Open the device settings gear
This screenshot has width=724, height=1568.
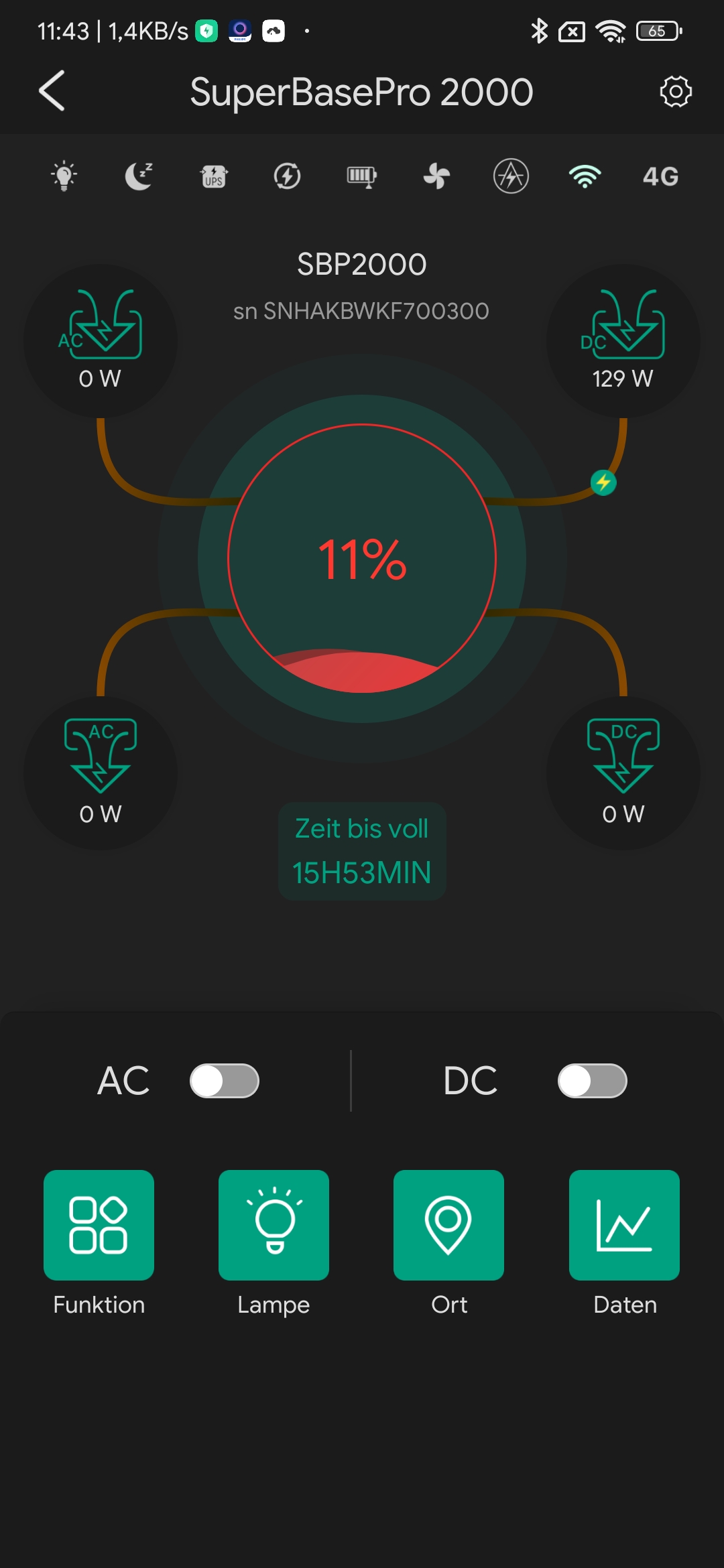coord(675,91)
